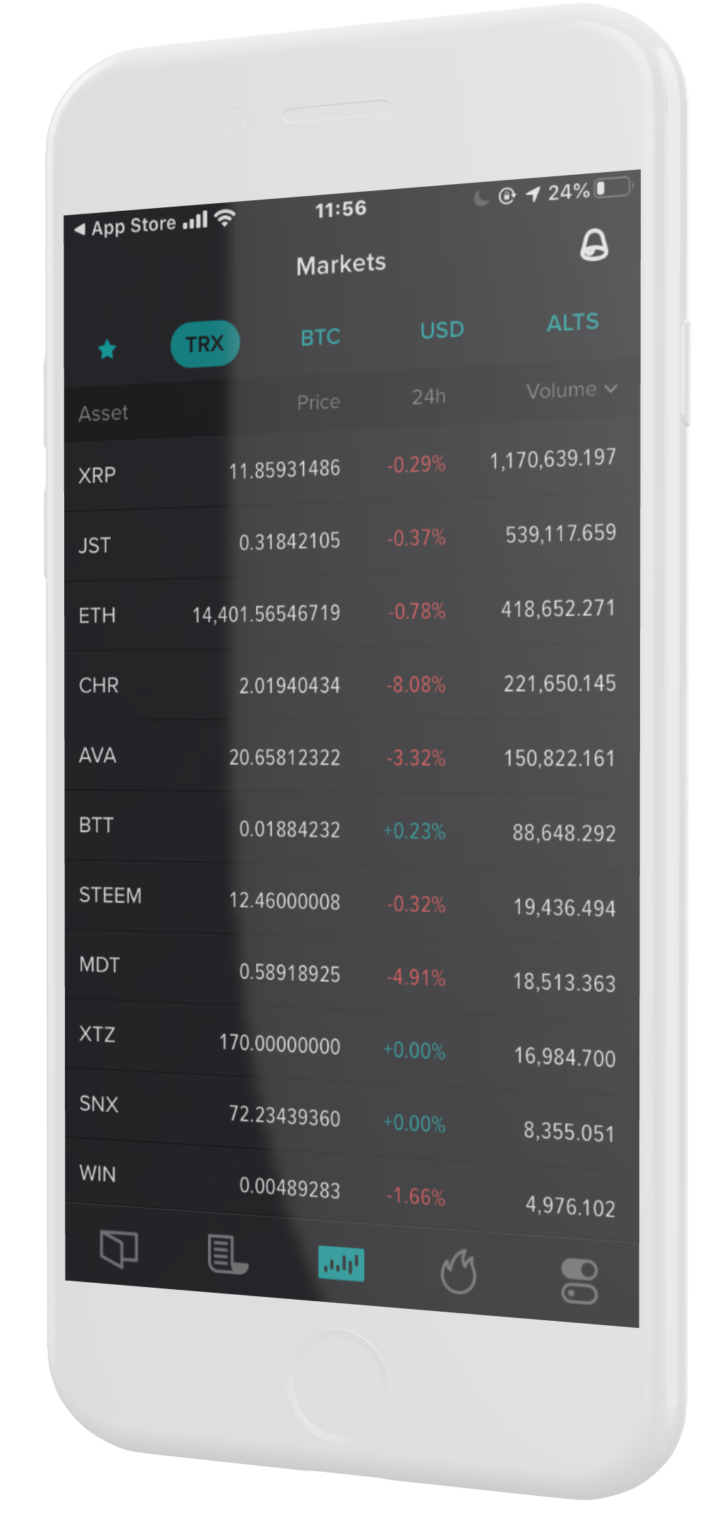Image resolution: width=724 pixels, height=1536 pixels.
Task: Sort the list by Volume
Action: tap(571, 391)
